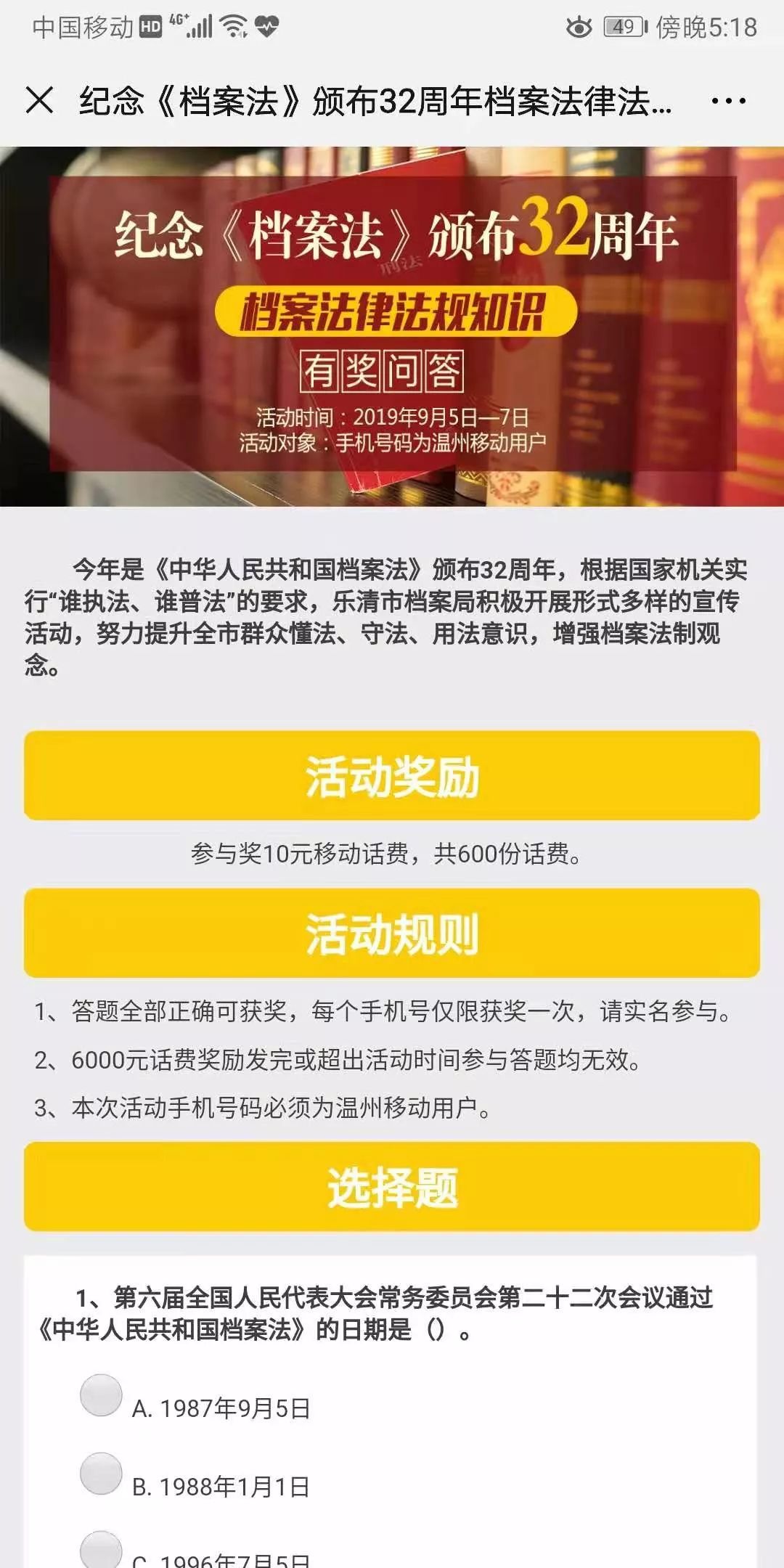This screenshot has height=1568, width=784.
Task: Close the WeChat webpage with X
Action: tap(39, 100)
